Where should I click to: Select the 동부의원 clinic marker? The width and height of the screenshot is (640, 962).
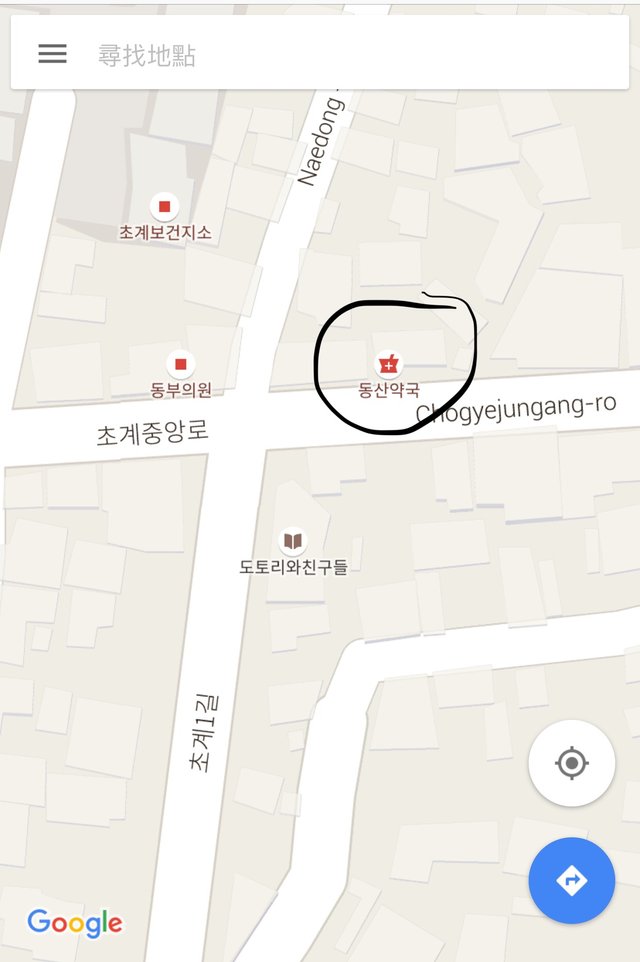click(x=181, y=364)
